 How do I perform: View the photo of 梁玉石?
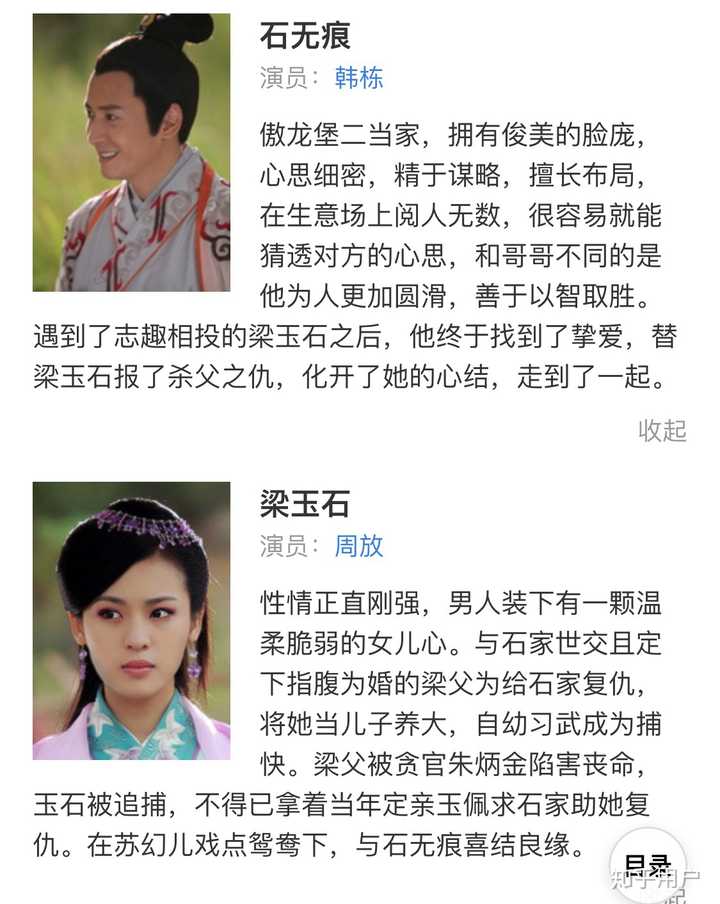click(131, 620)
